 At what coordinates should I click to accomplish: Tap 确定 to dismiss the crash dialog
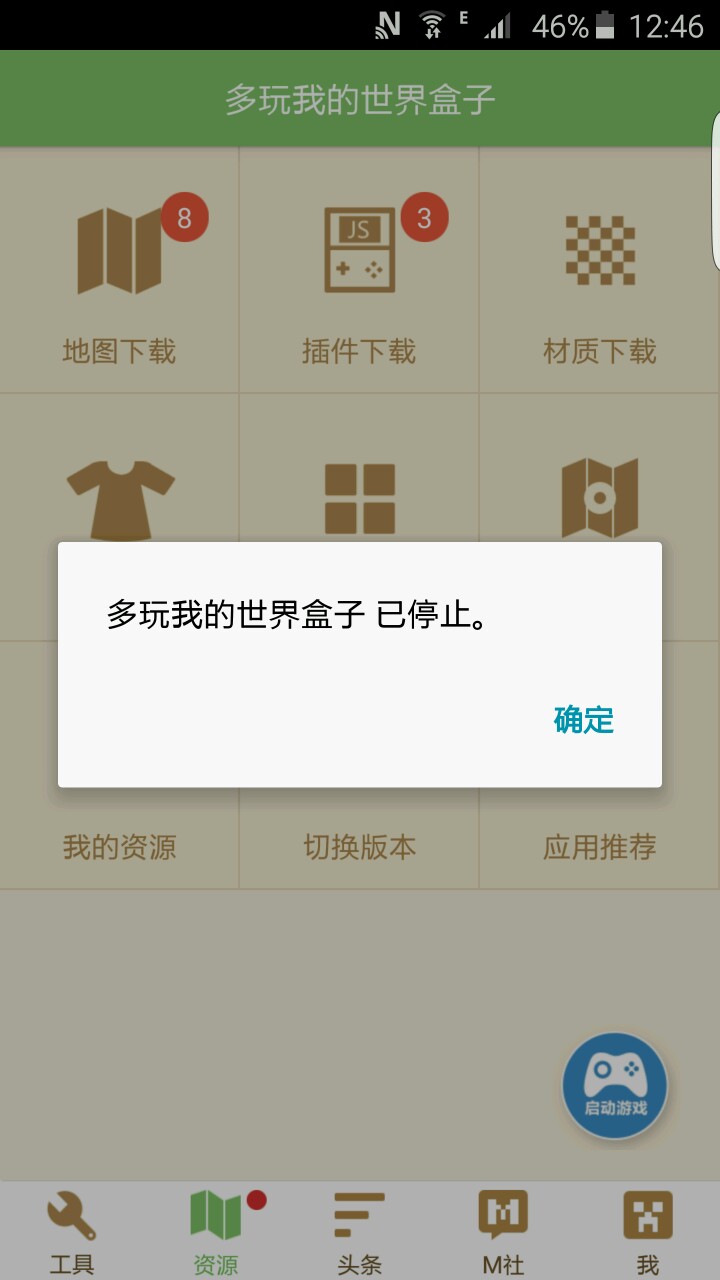(584, 720)
